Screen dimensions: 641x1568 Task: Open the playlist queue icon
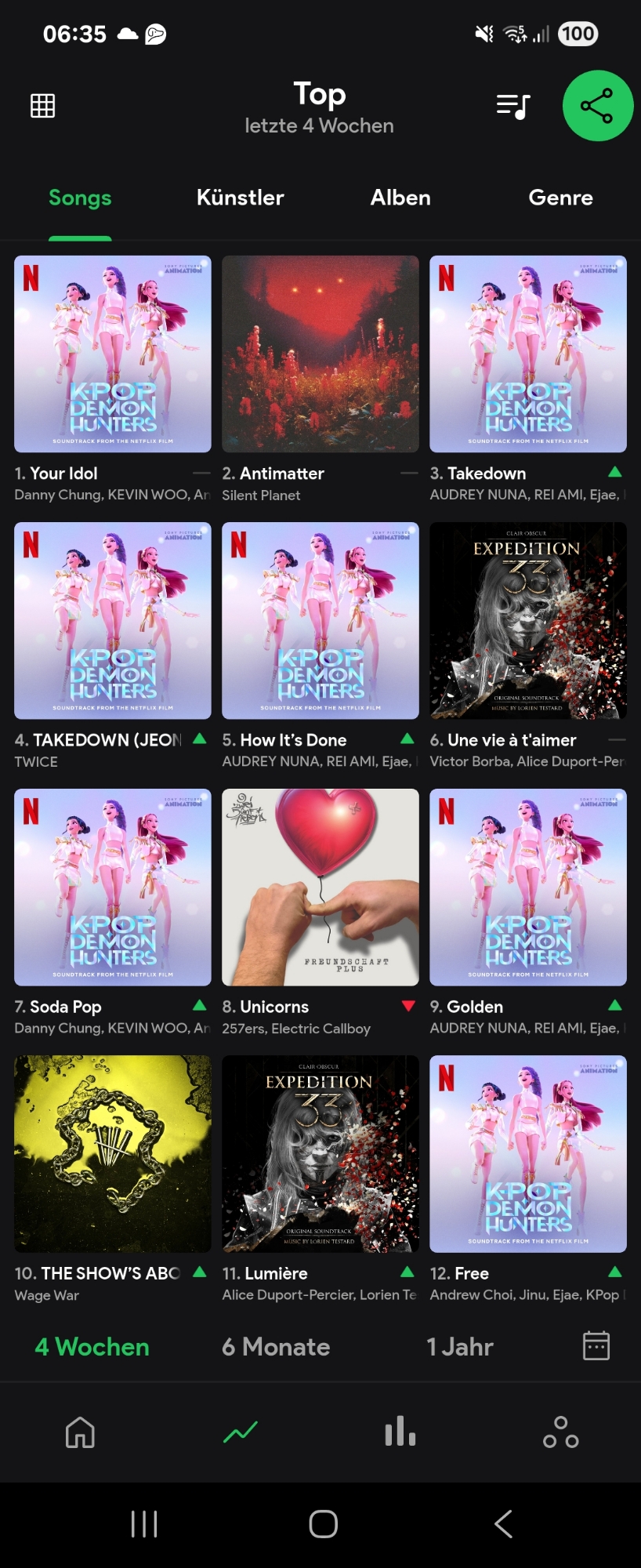click(513, 106)
